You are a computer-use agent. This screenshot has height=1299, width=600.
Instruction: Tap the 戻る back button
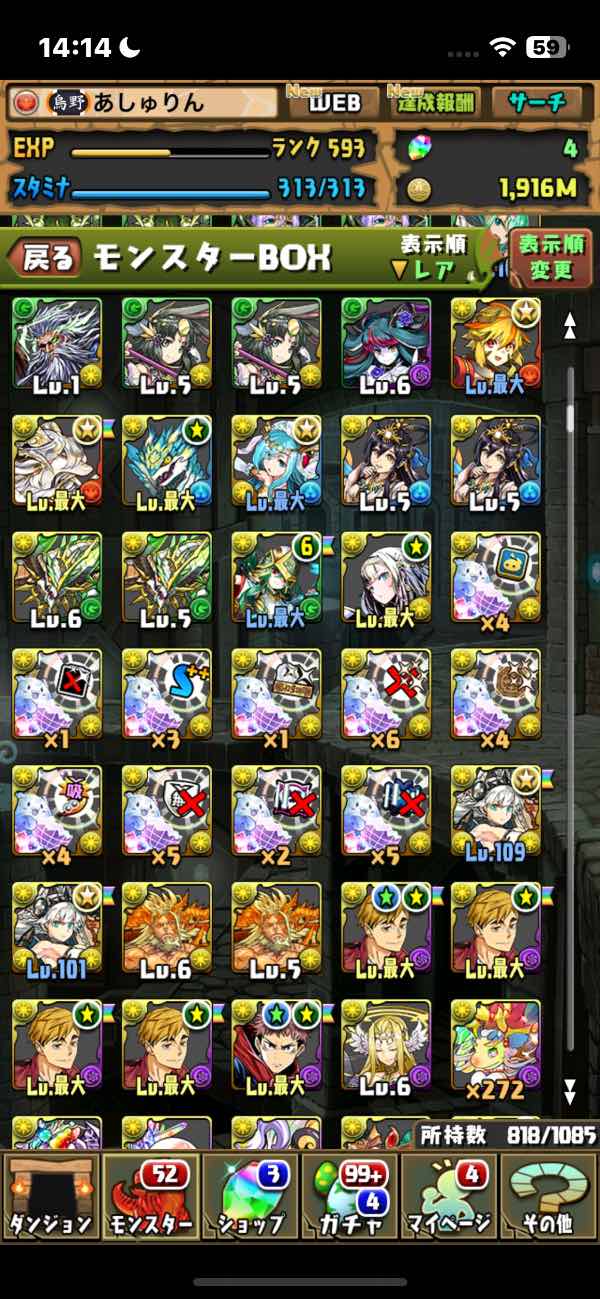click(44, 258)
